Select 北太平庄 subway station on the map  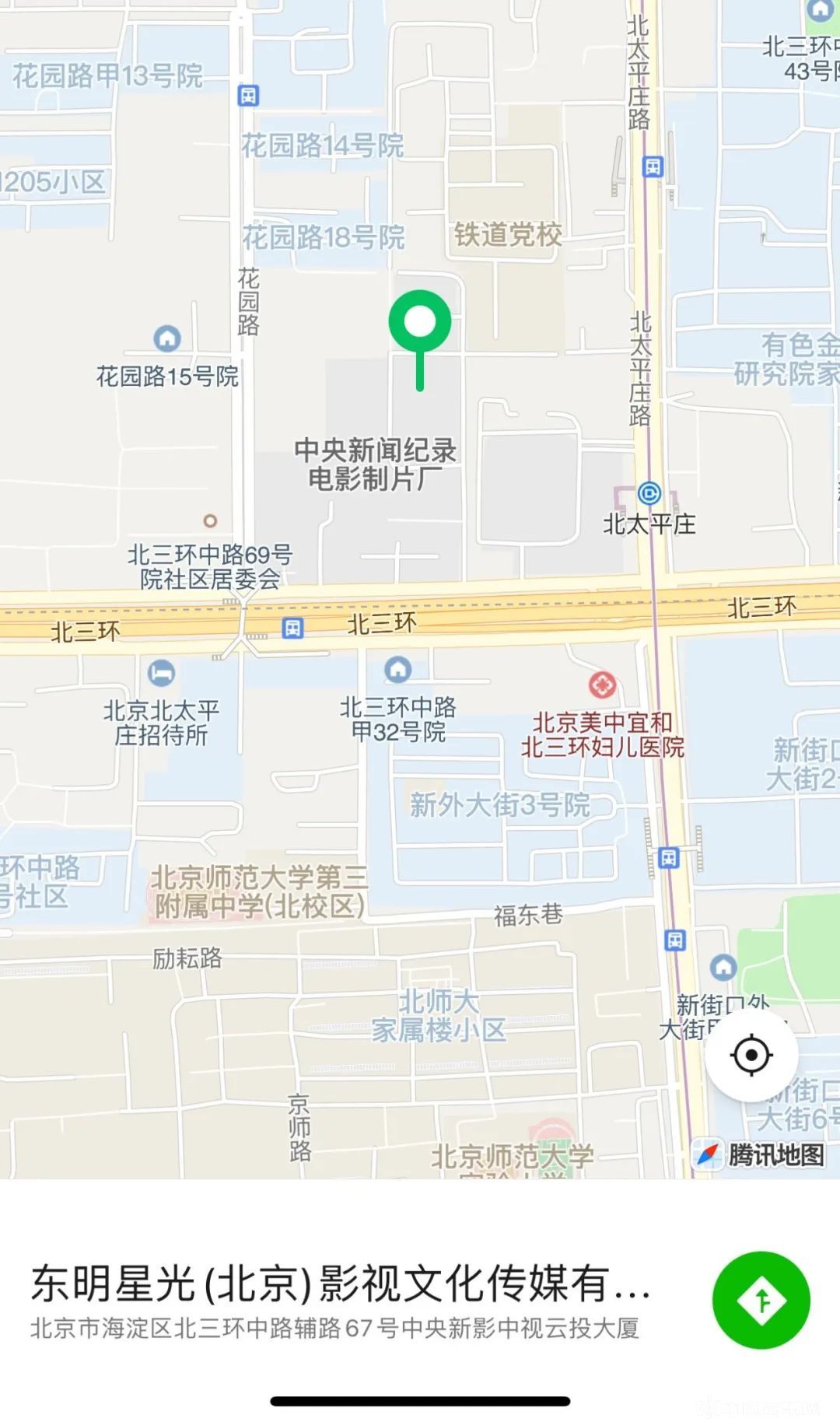pyautogui.click(x=649, y=493)
